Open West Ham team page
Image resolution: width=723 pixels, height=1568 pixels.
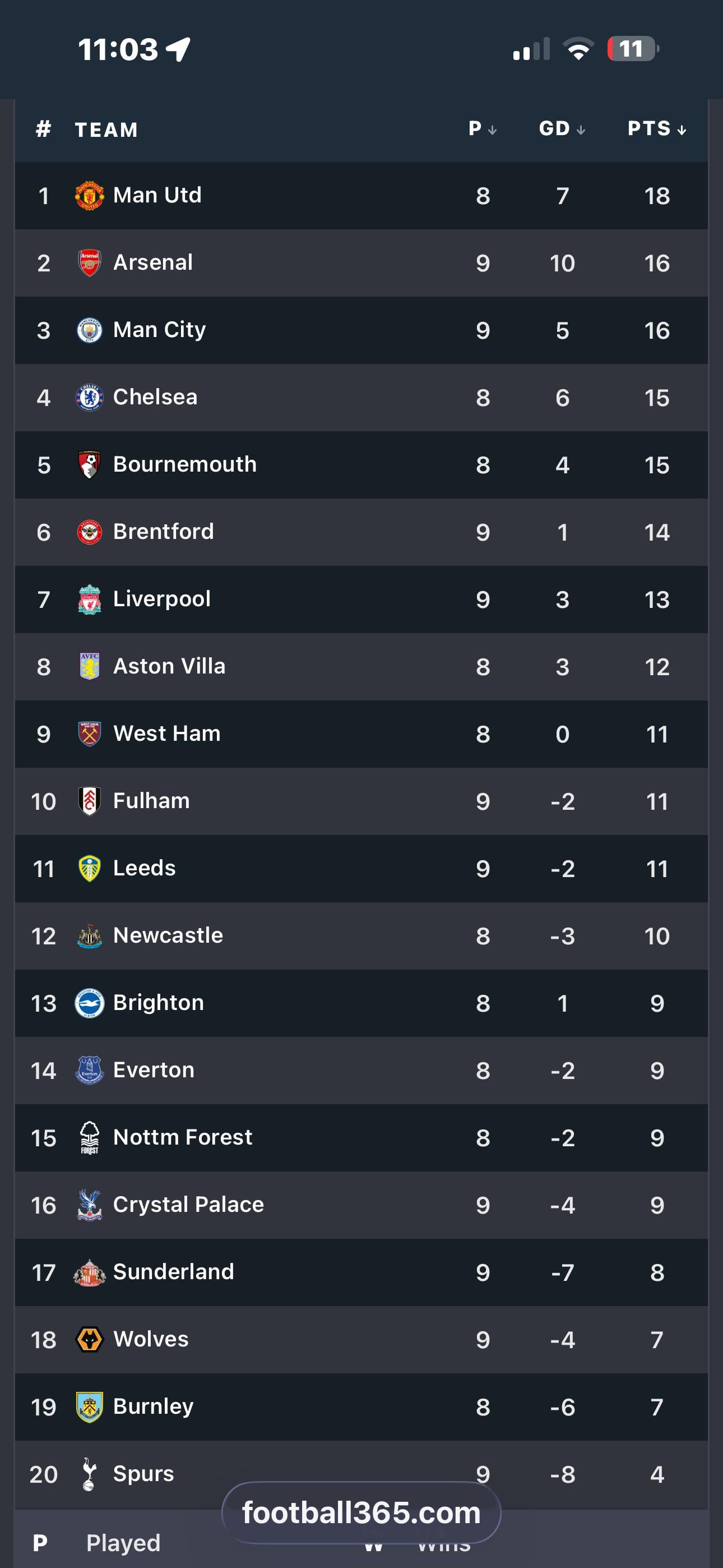point(167,734)
